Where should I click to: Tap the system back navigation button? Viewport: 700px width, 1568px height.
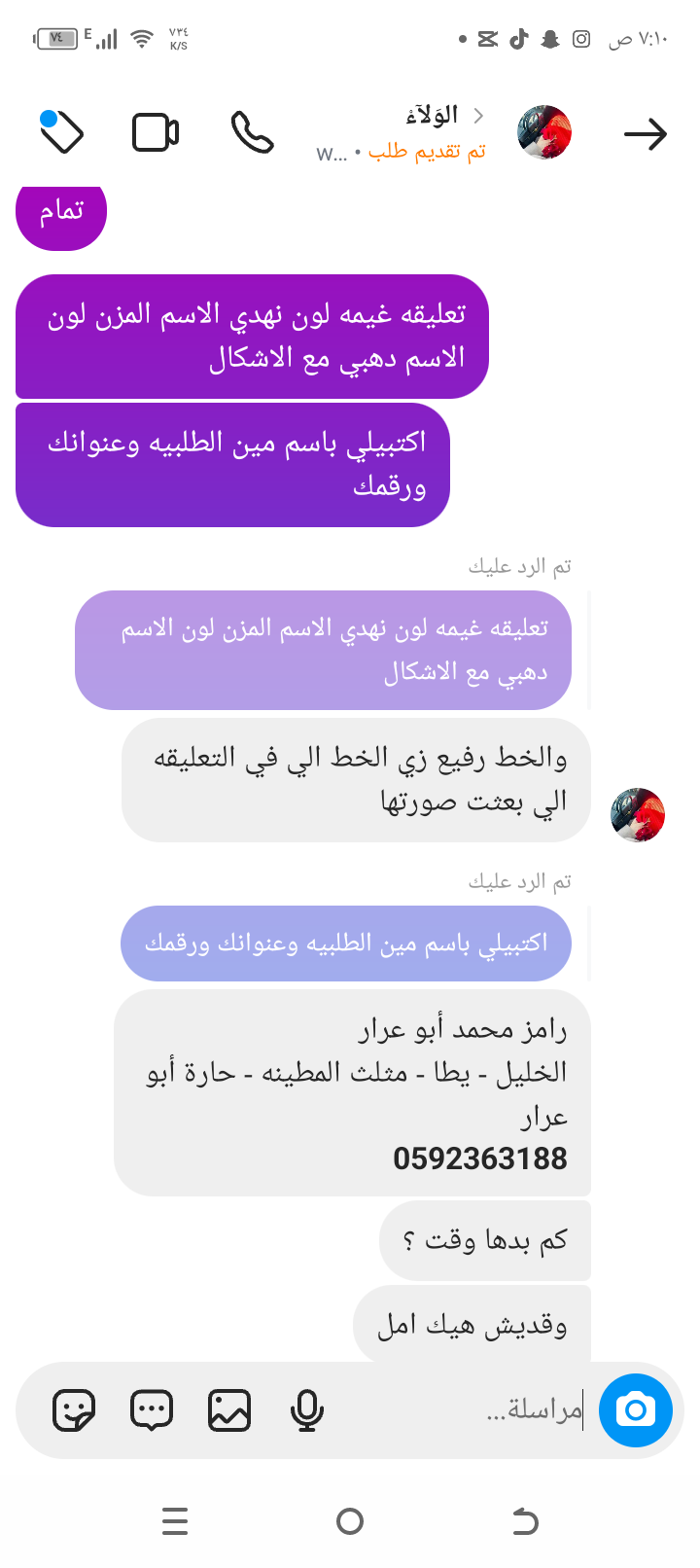click(x=525, y=1520)
